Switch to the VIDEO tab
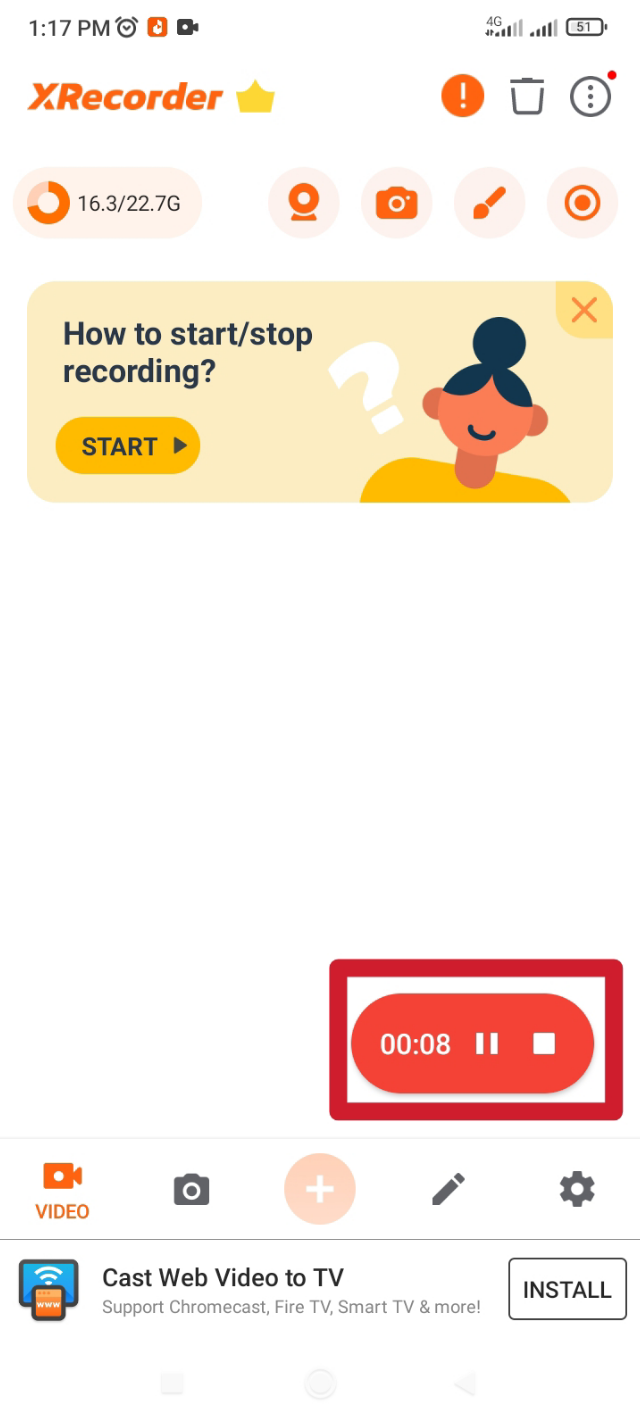This screenshot has height=1422, width=640. (x=62, y=1190)
